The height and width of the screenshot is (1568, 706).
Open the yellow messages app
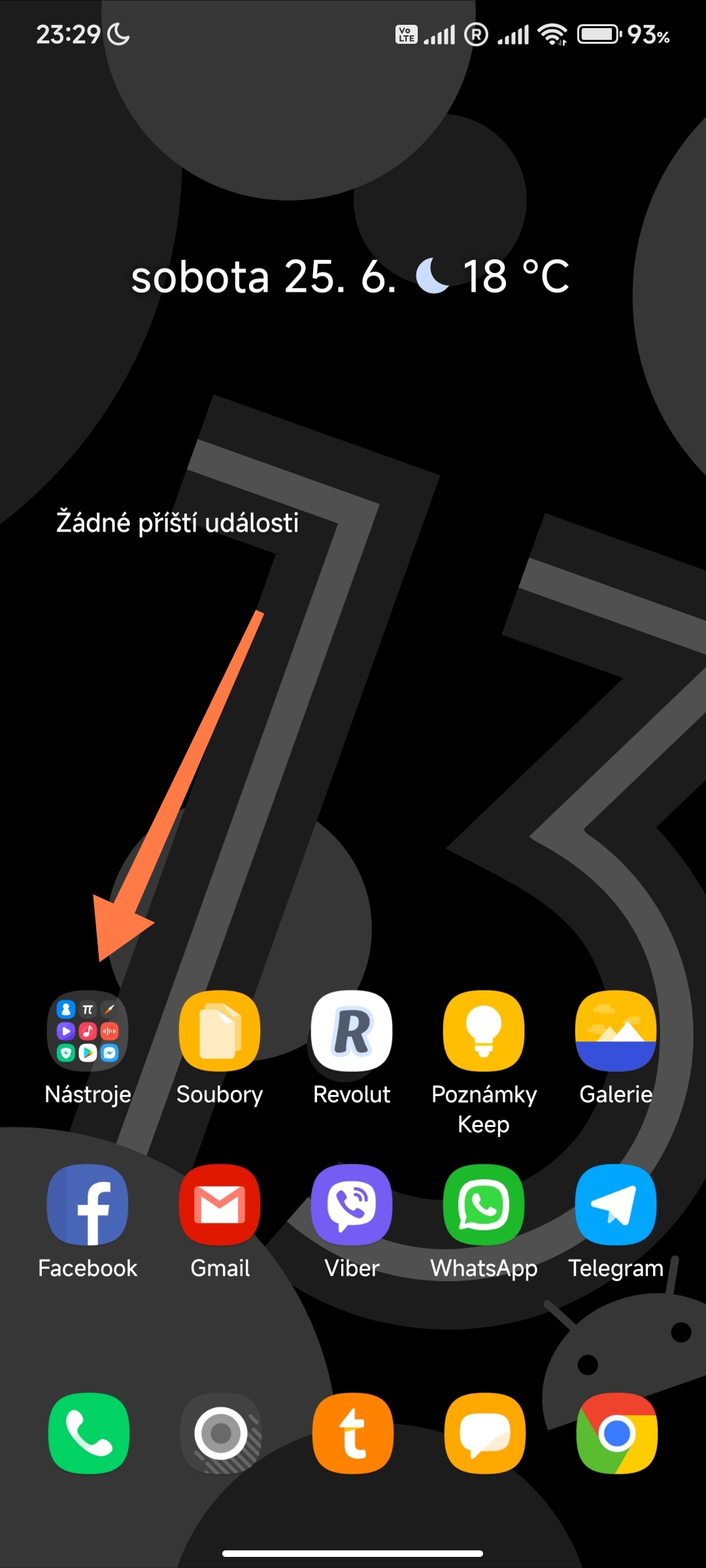pyautogui.click(x=485, y=1433)
